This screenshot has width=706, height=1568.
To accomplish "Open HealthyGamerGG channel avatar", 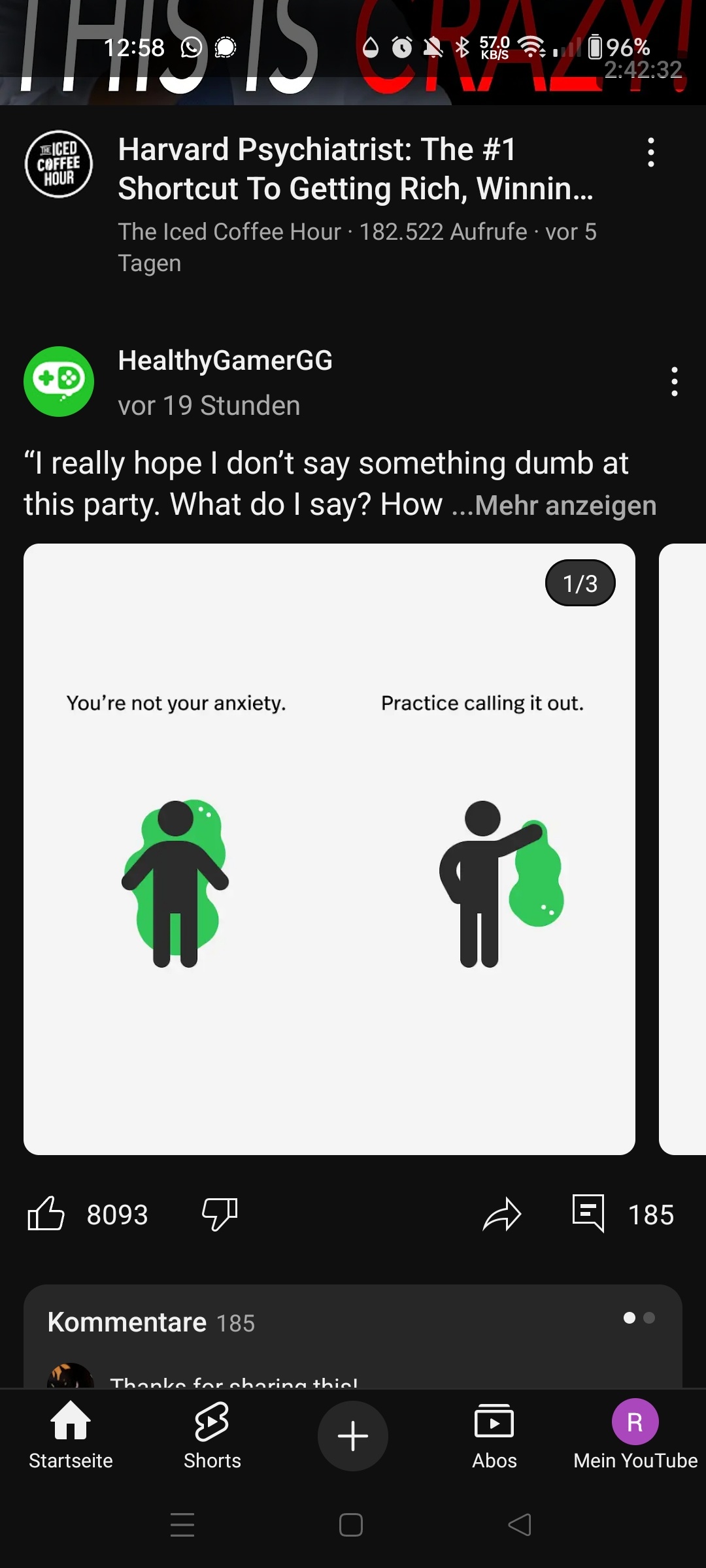I will tap(59, 382).
